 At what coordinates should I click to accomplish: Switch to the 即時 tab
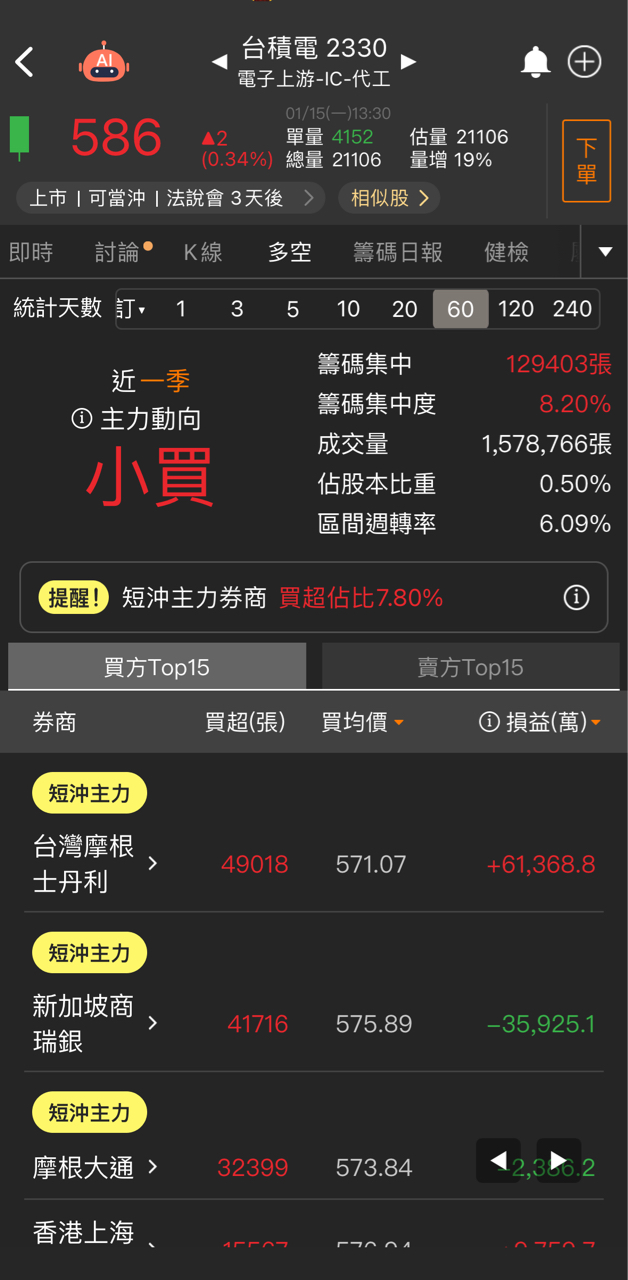point(31,252)
